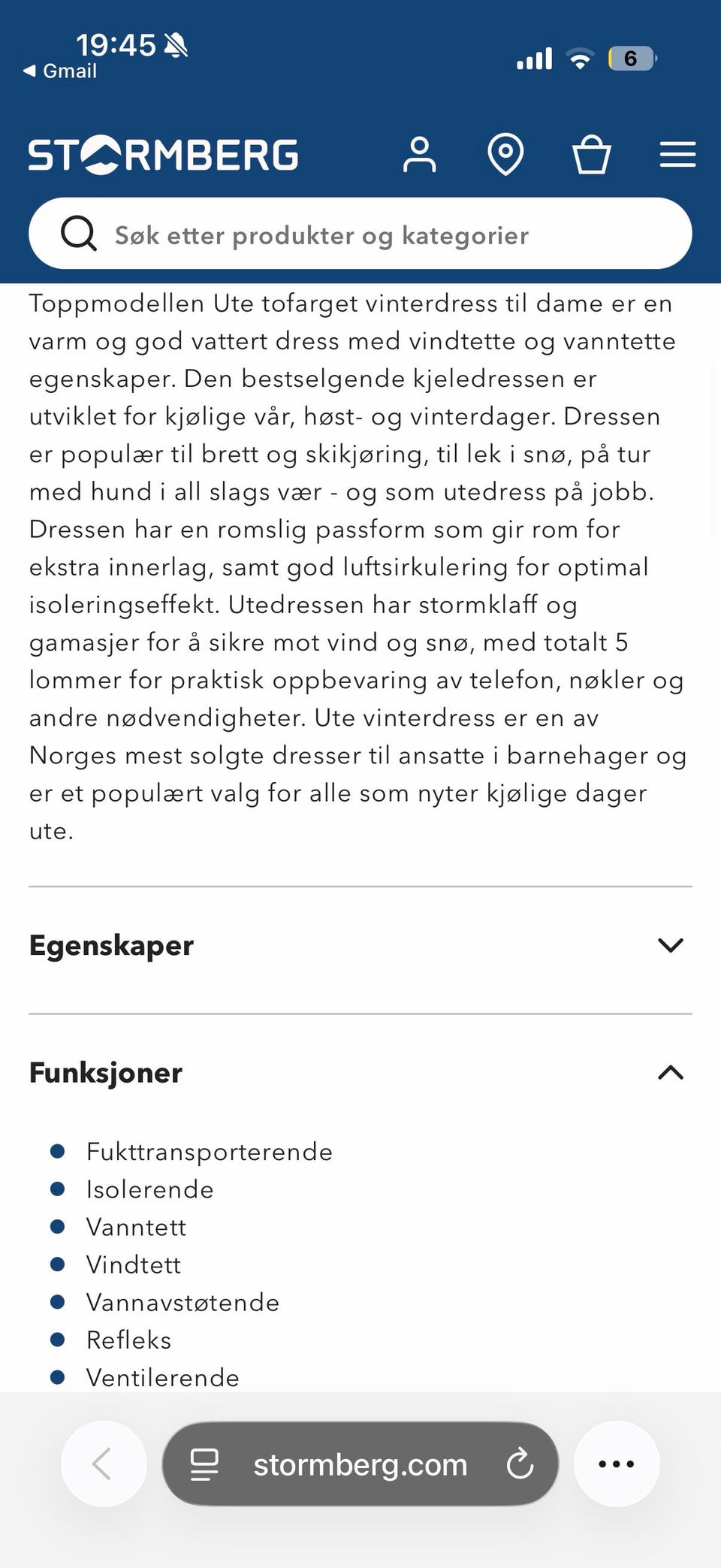Expand the Egenskaper section
The image size is (721, 1568).
360,945
